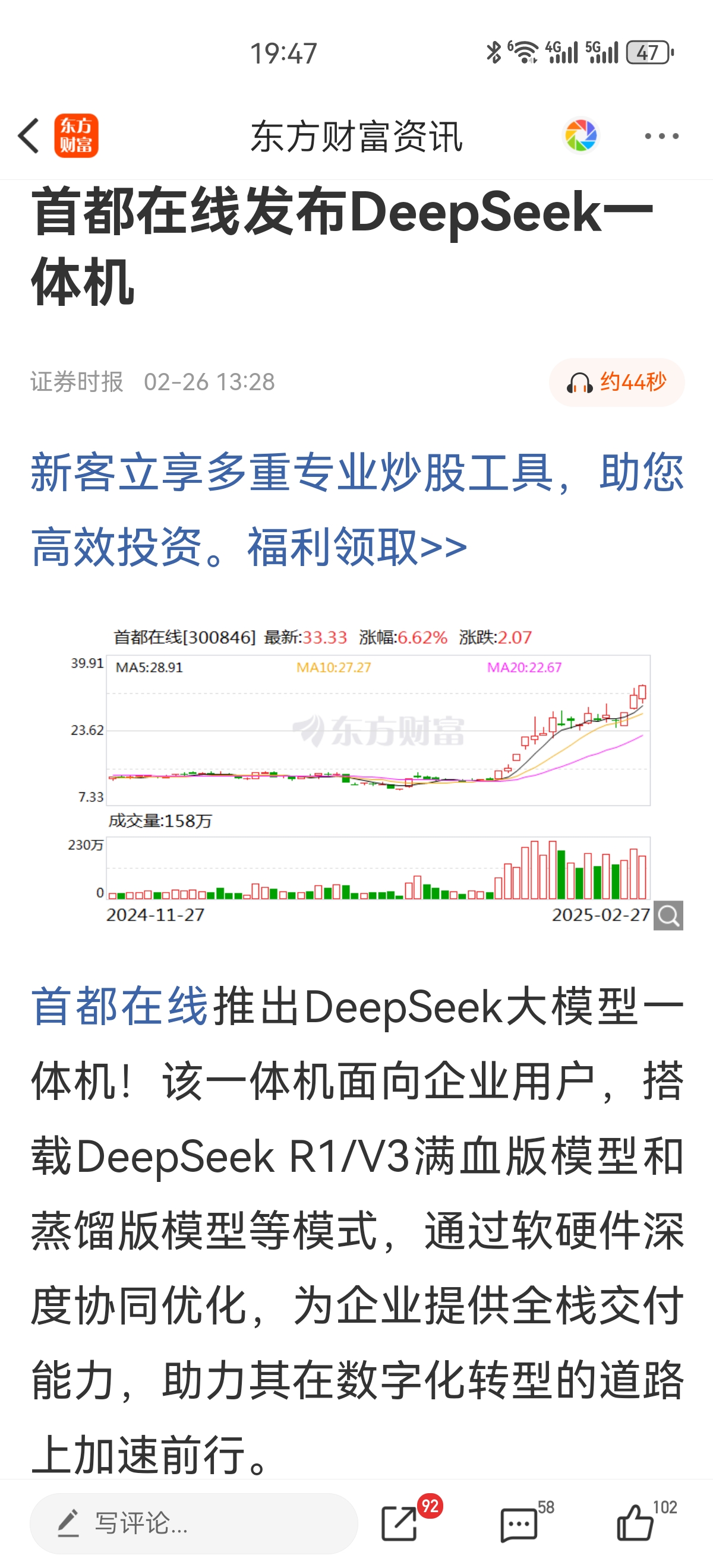Open the 东方财富 logo beside back arrow
Viewport: 713px width, 1568px height.
tap(76, 136)
